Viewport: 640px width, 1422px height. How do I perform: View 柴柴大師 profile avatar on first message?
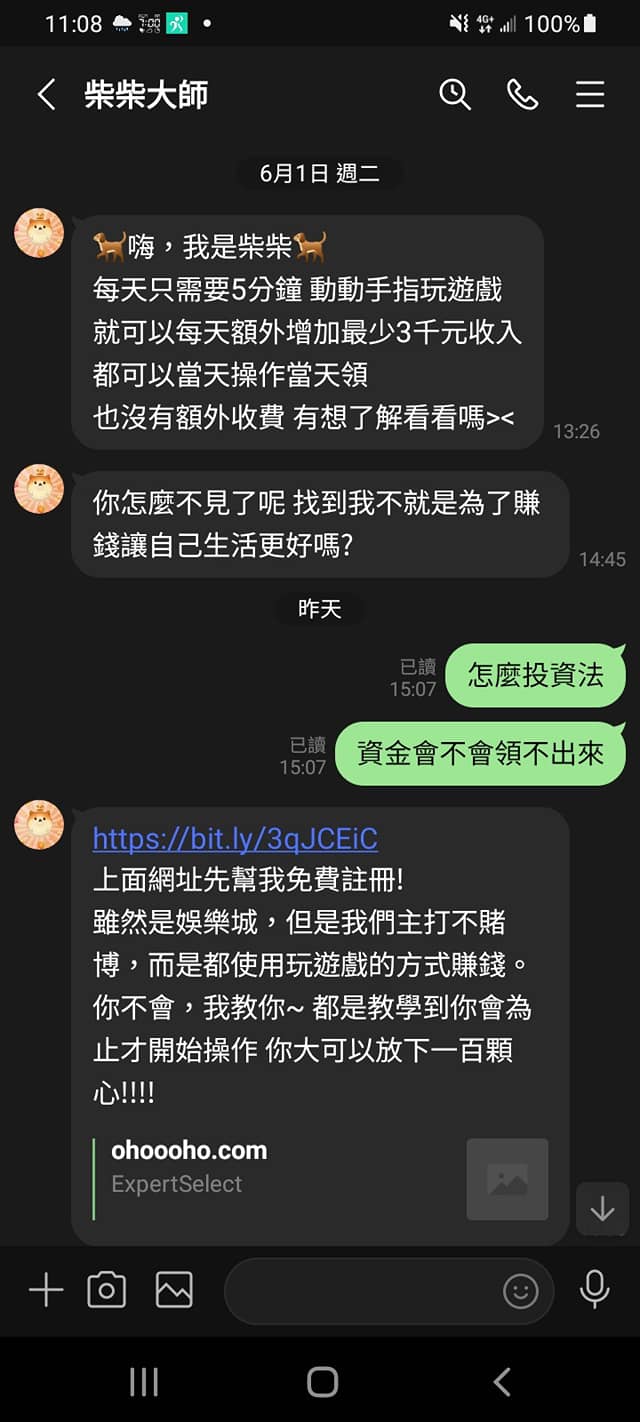[39, 234]
